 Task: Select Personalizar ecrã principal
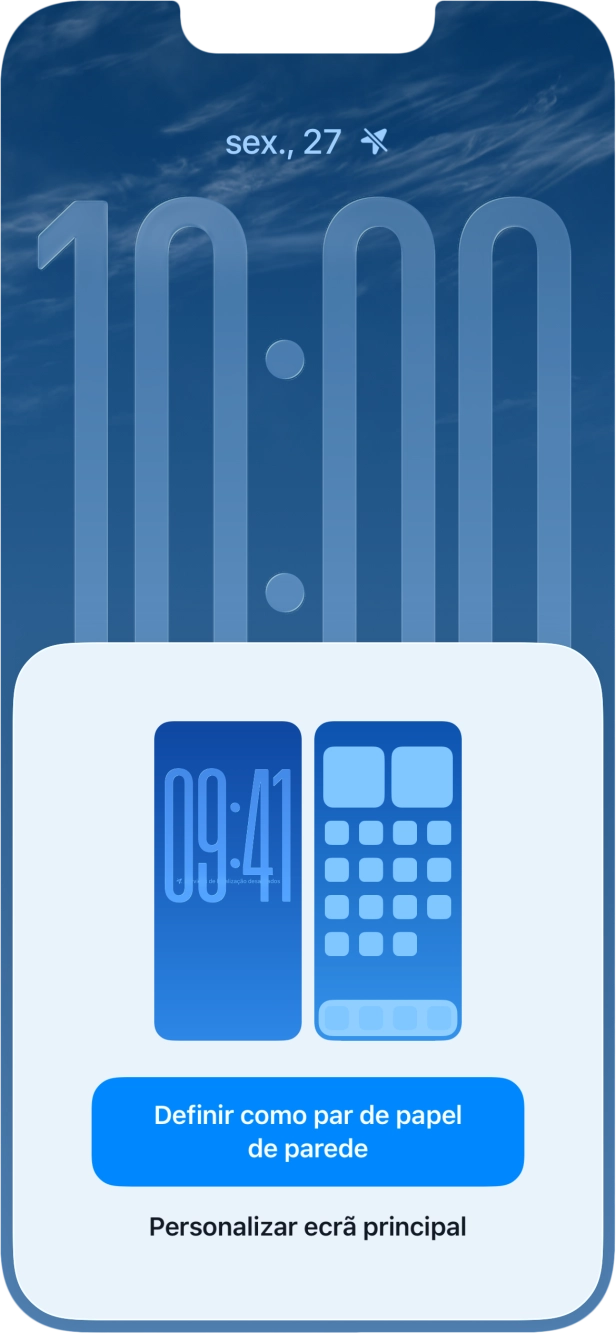point(308,1226)
